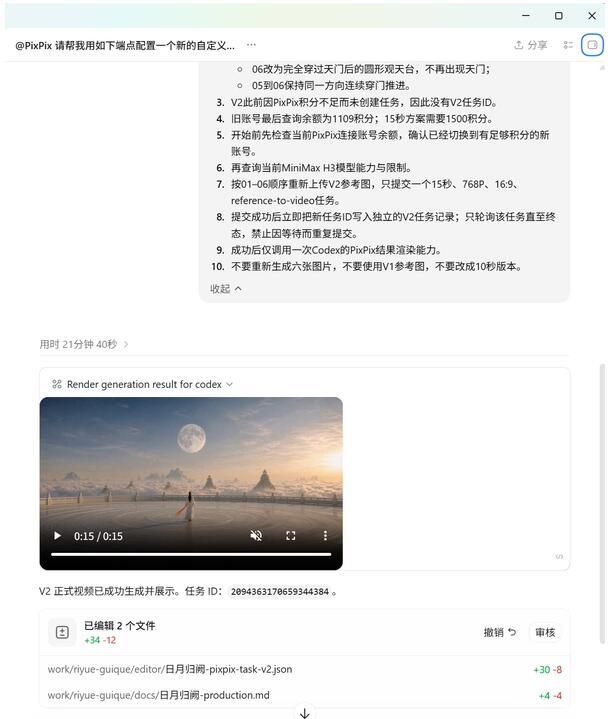This screenshot has width=616, height=719.
Task: Close the window
Action: 592,16
